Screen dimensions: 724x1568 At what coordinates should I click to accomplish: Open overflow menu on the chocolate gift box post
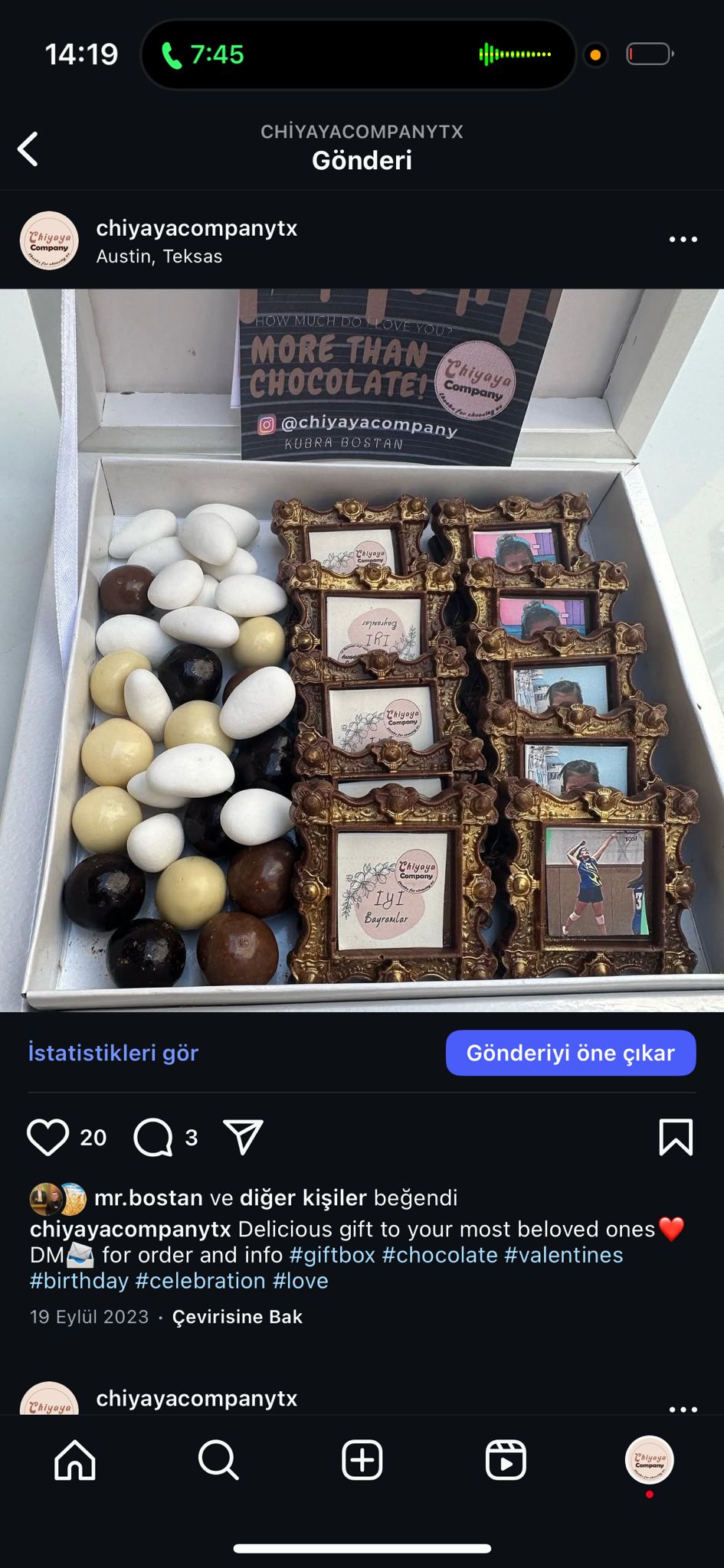point(683,240)
